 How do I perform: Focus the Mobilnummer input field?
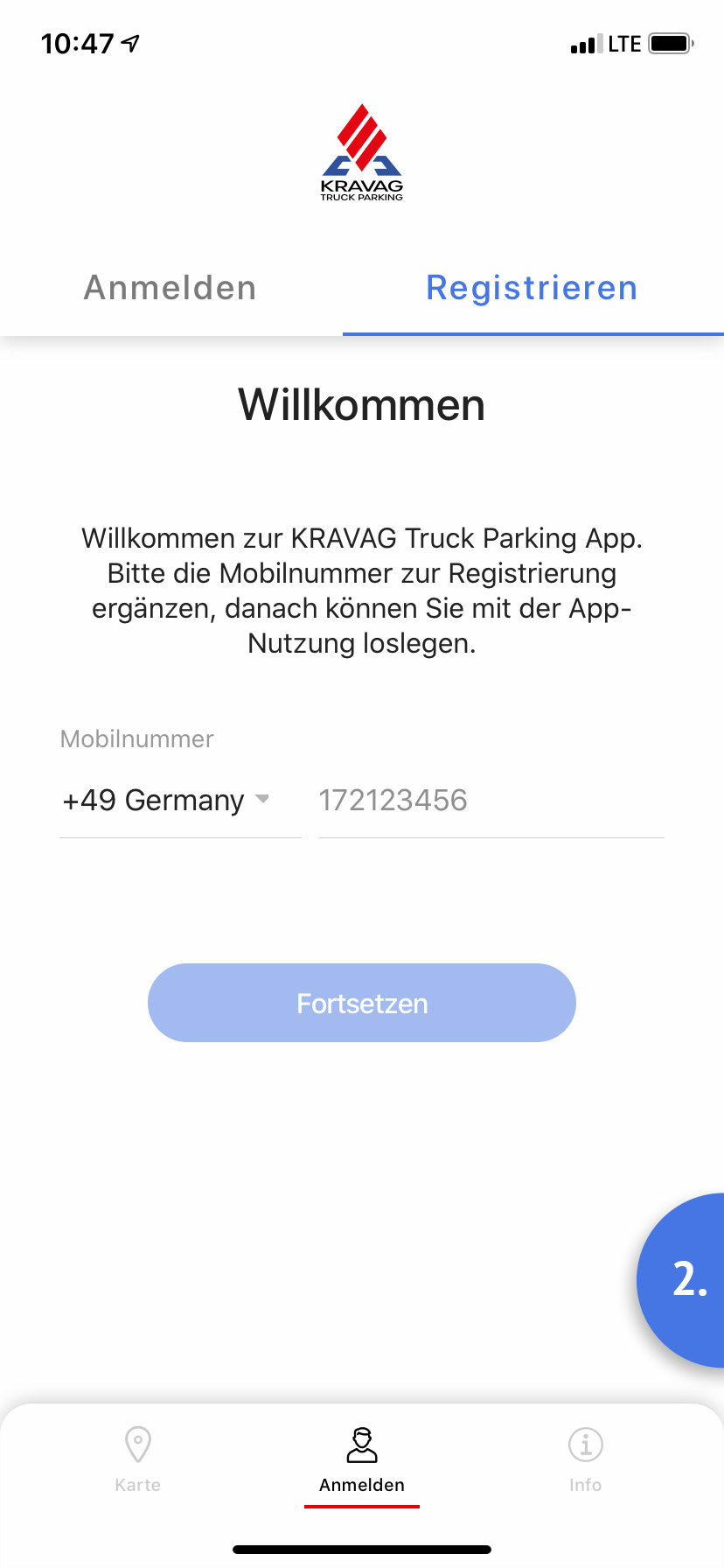[490, 801]
